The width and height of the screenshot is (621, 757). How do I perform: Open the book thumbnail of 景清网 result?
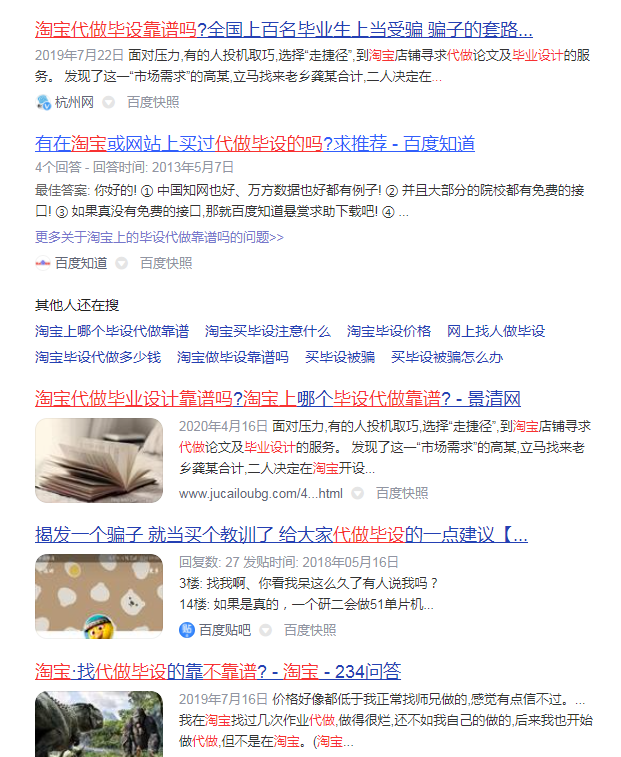coord(99,460)
